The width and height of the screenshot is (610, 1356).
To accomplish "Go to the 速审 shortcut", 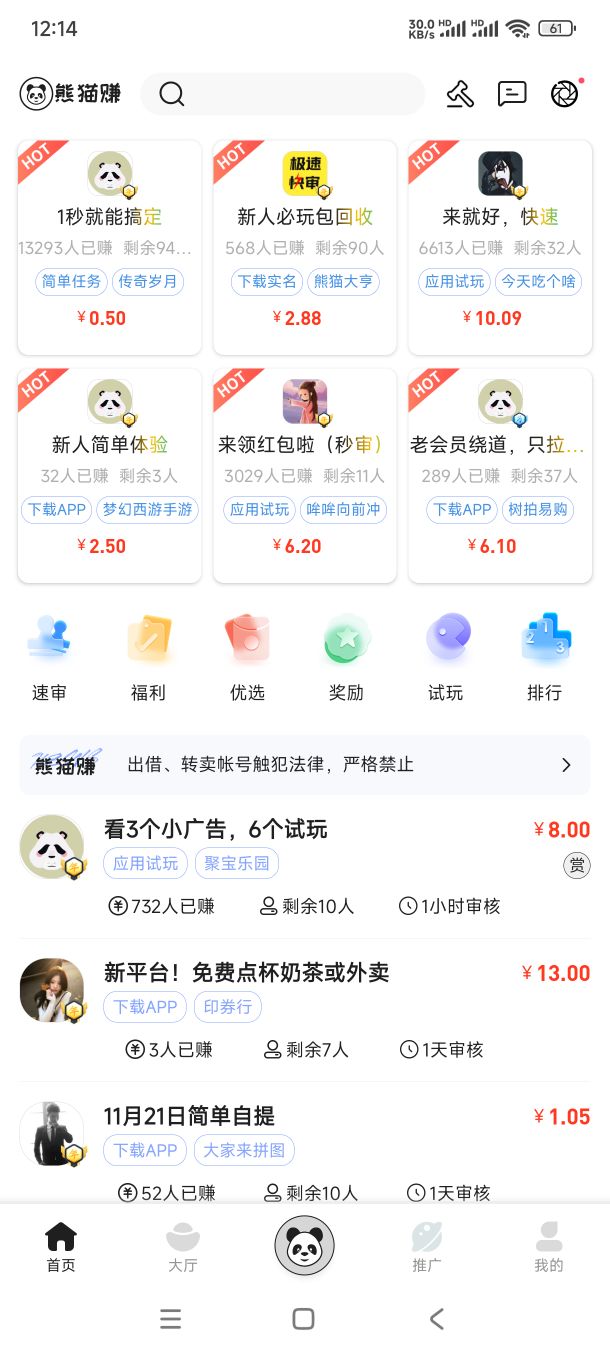I will (x=49, y=658).
